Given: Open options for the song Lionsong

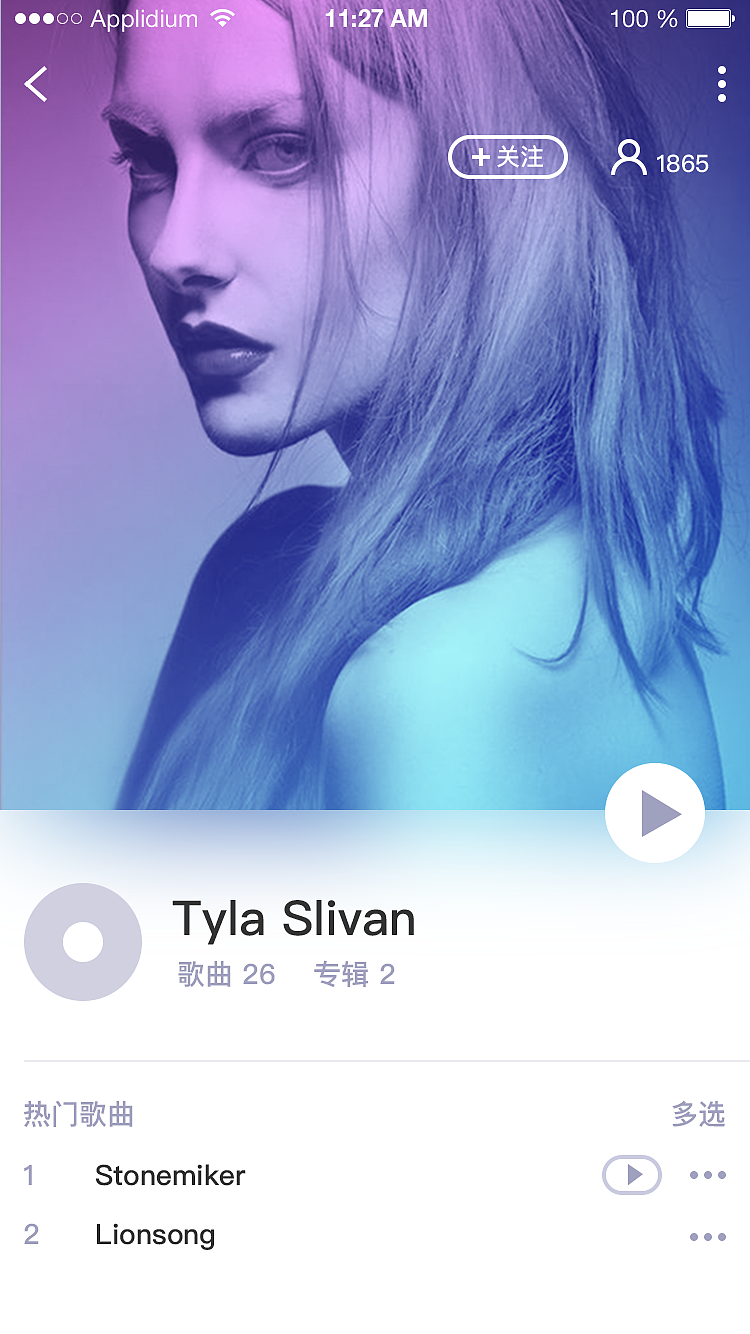Looking at the screenshot, I should (708, 1236).
